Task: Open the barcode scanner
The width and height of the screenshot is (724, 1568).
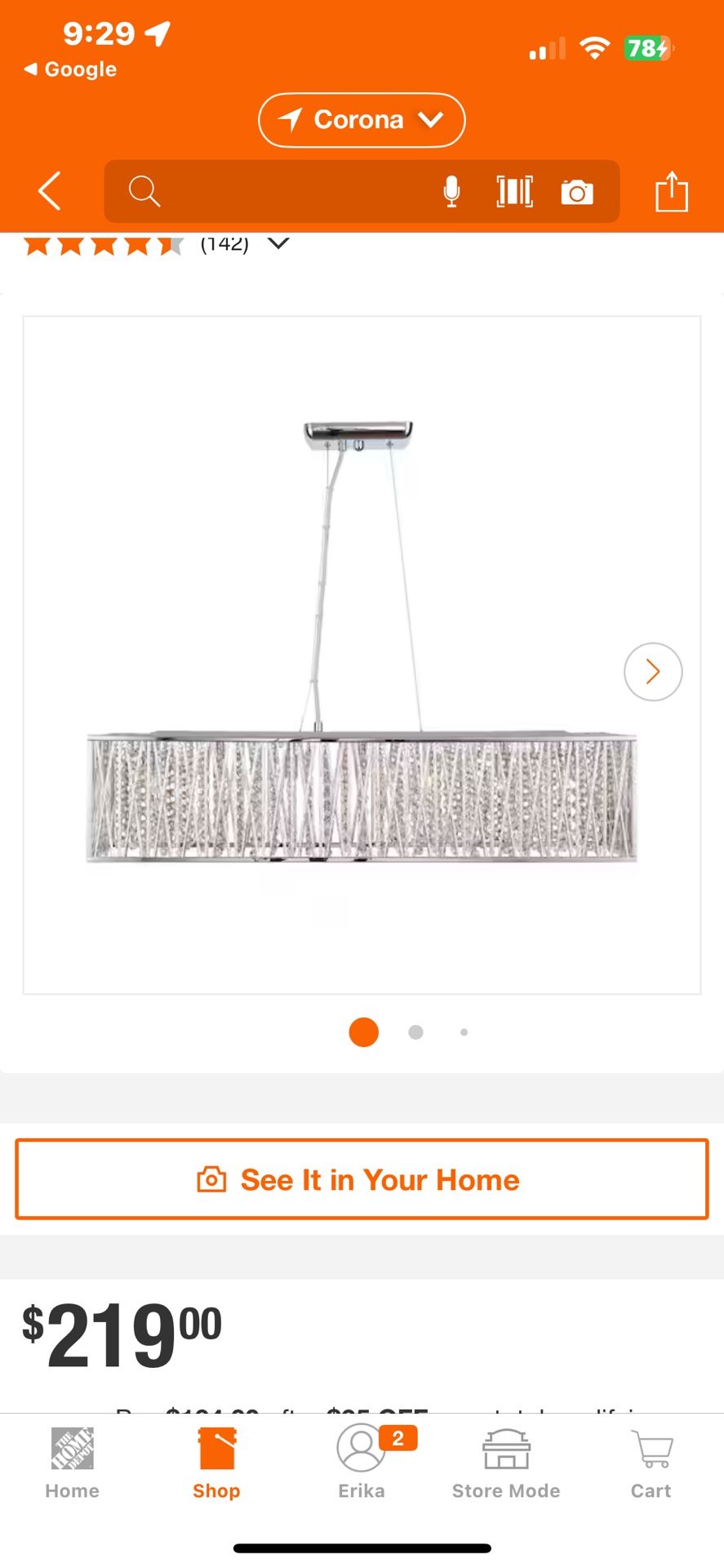Action: tap(514, 192)
